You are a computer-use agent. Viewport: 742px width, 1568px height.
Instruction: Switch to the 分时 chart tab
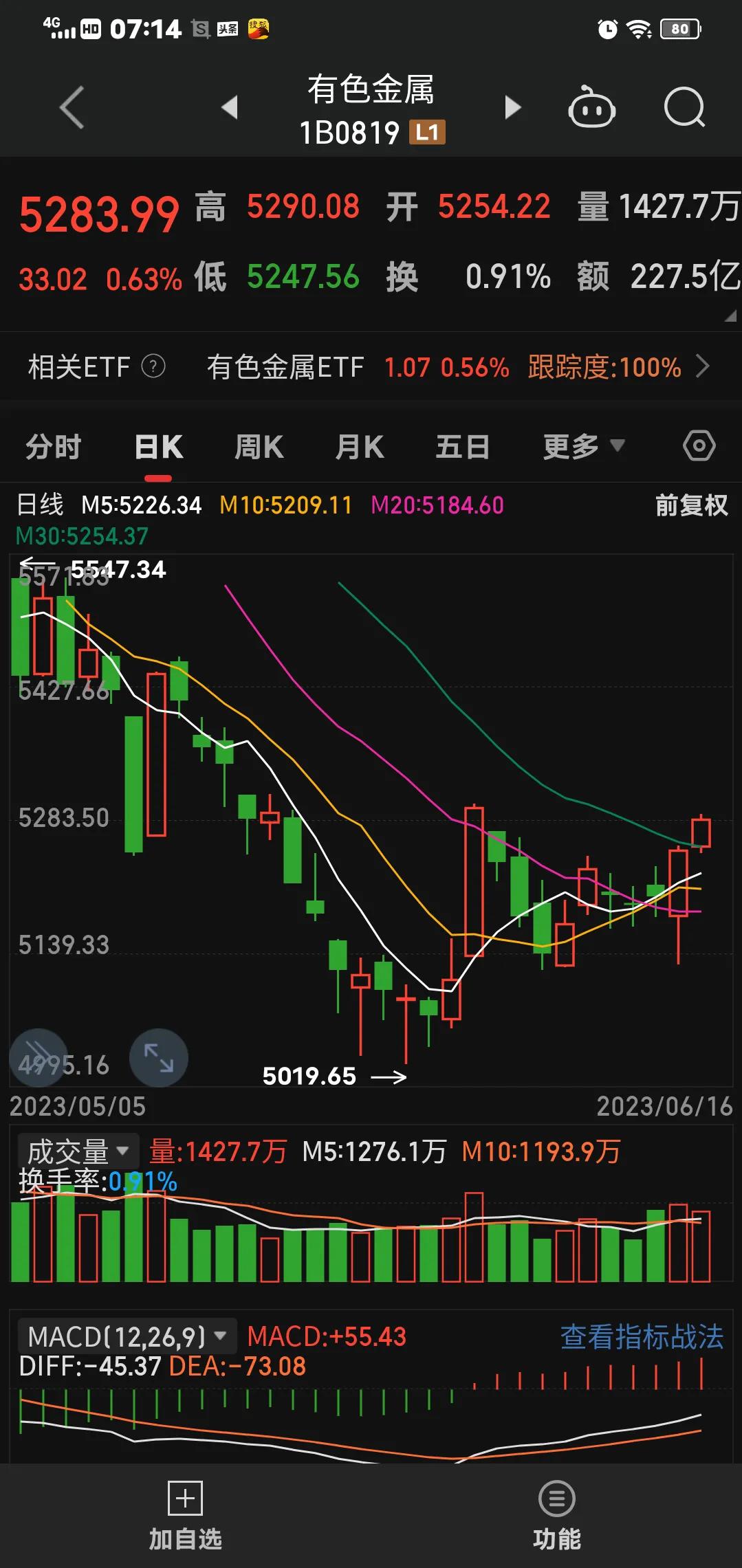53,447
